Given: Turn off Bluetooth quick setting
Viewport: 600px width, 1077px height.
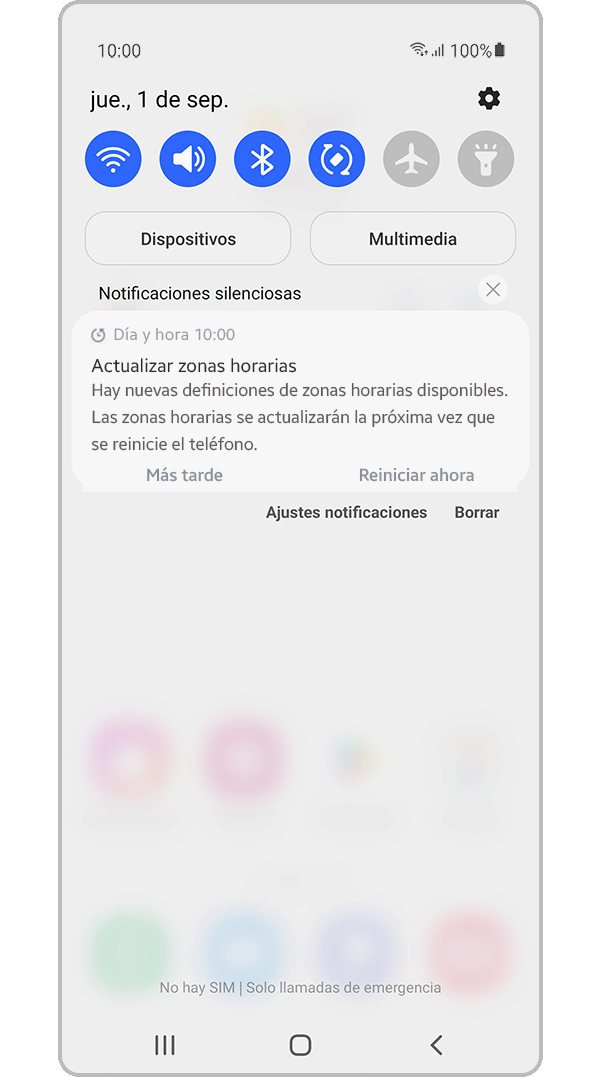Looking at the screenshot, I should 262,159.
